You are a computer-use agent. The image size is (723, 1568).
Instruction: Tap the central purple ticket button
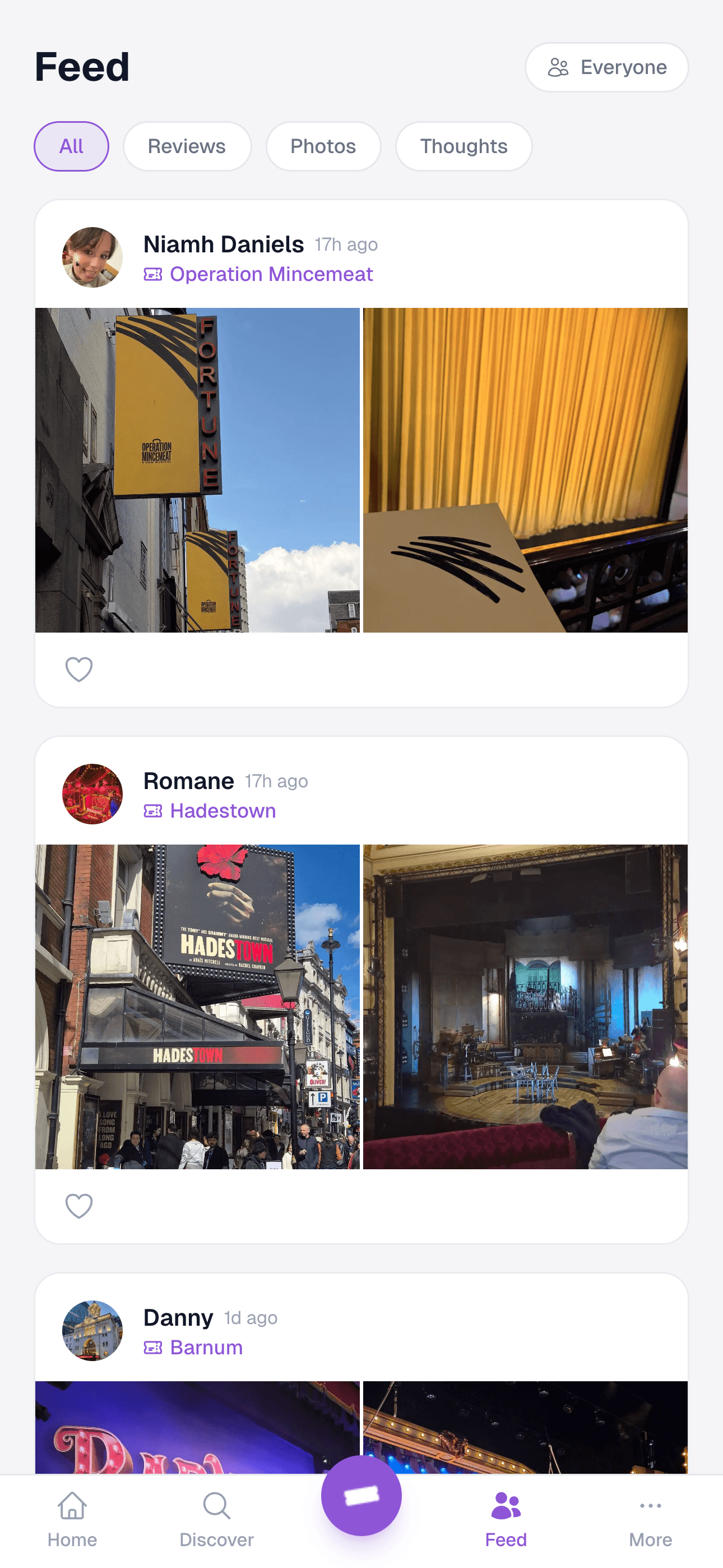tap(361, 1498)
